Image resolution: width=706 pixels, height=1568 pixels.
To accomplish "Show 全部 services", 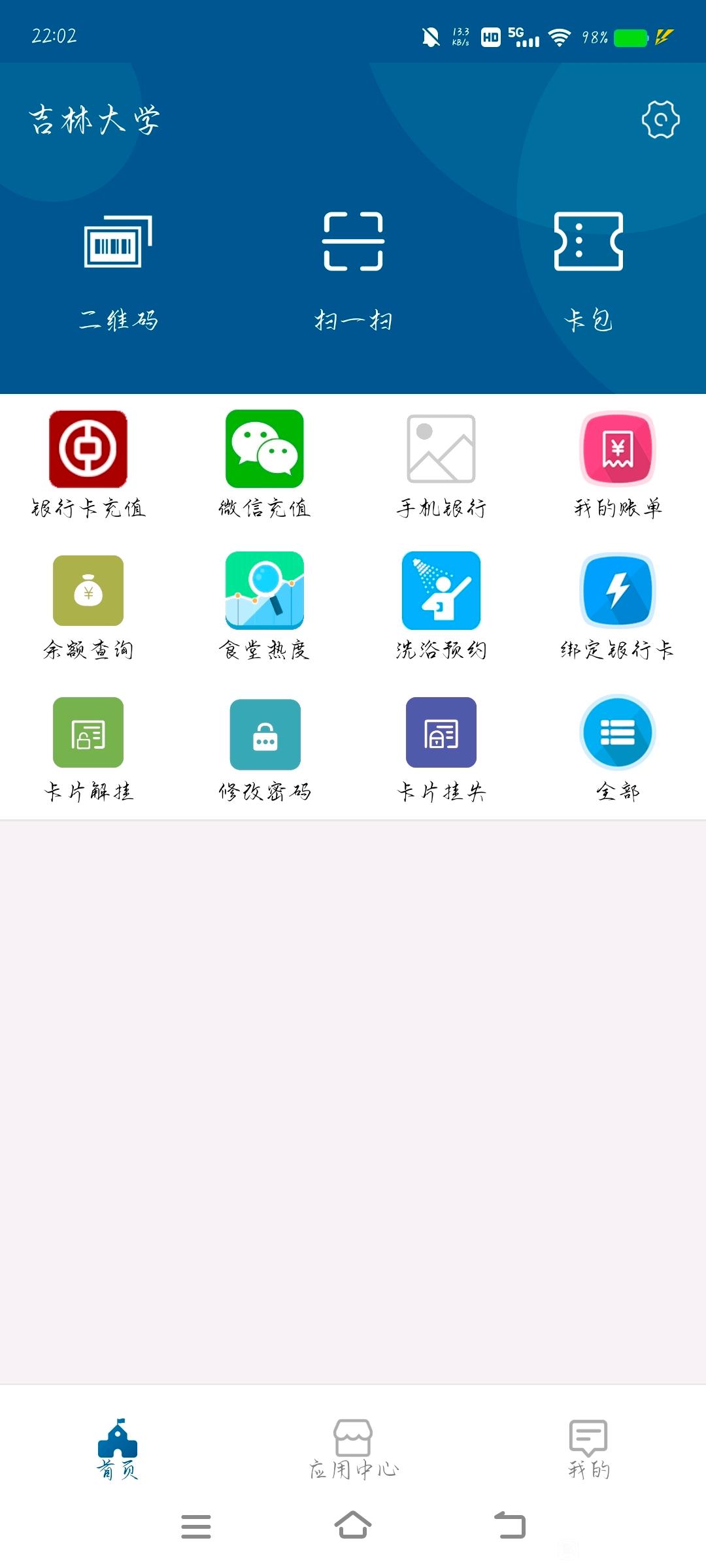I will 618,749.
